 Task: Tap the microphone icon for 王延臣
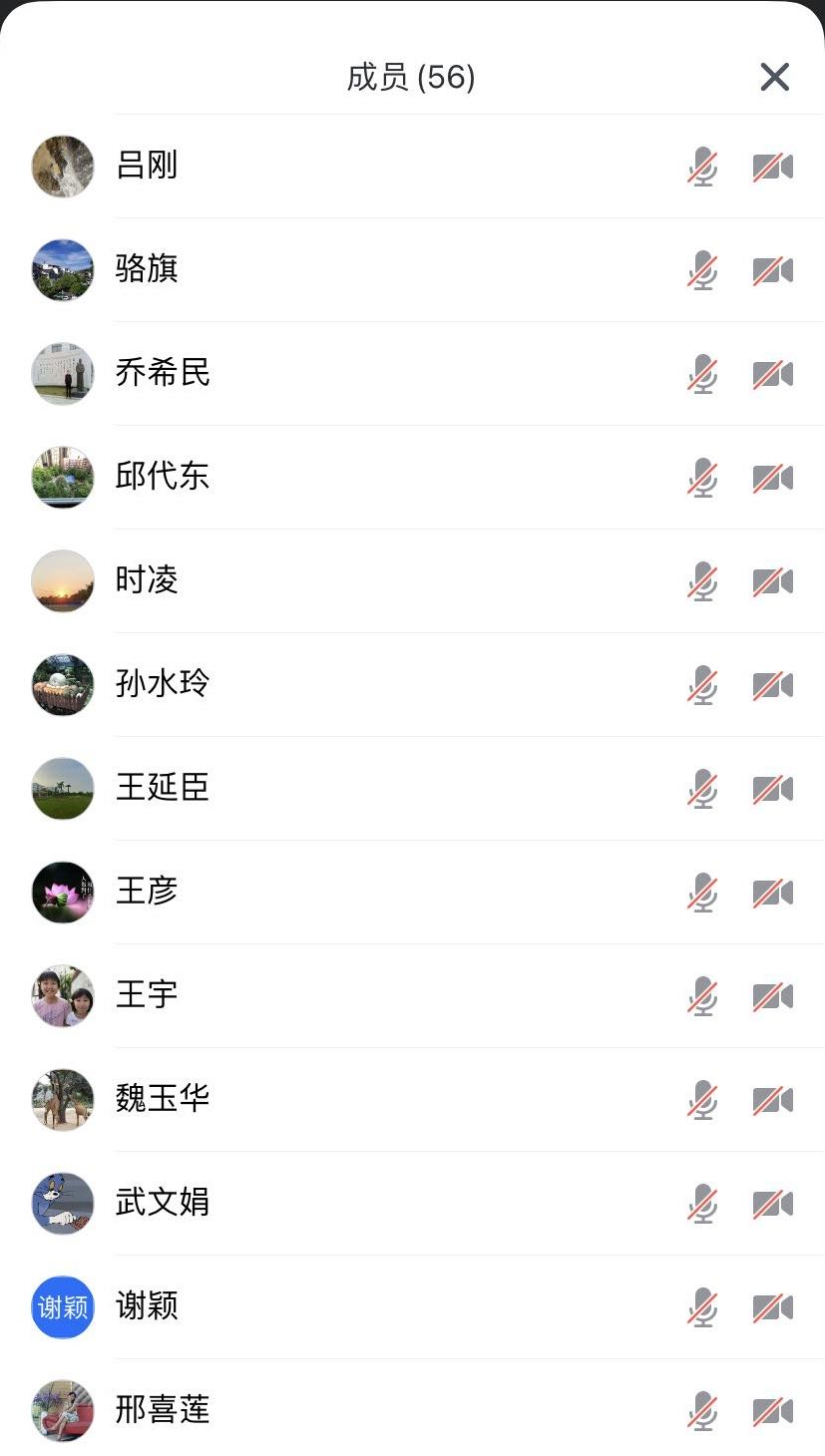pyautogui.click(x=703, y=789)
